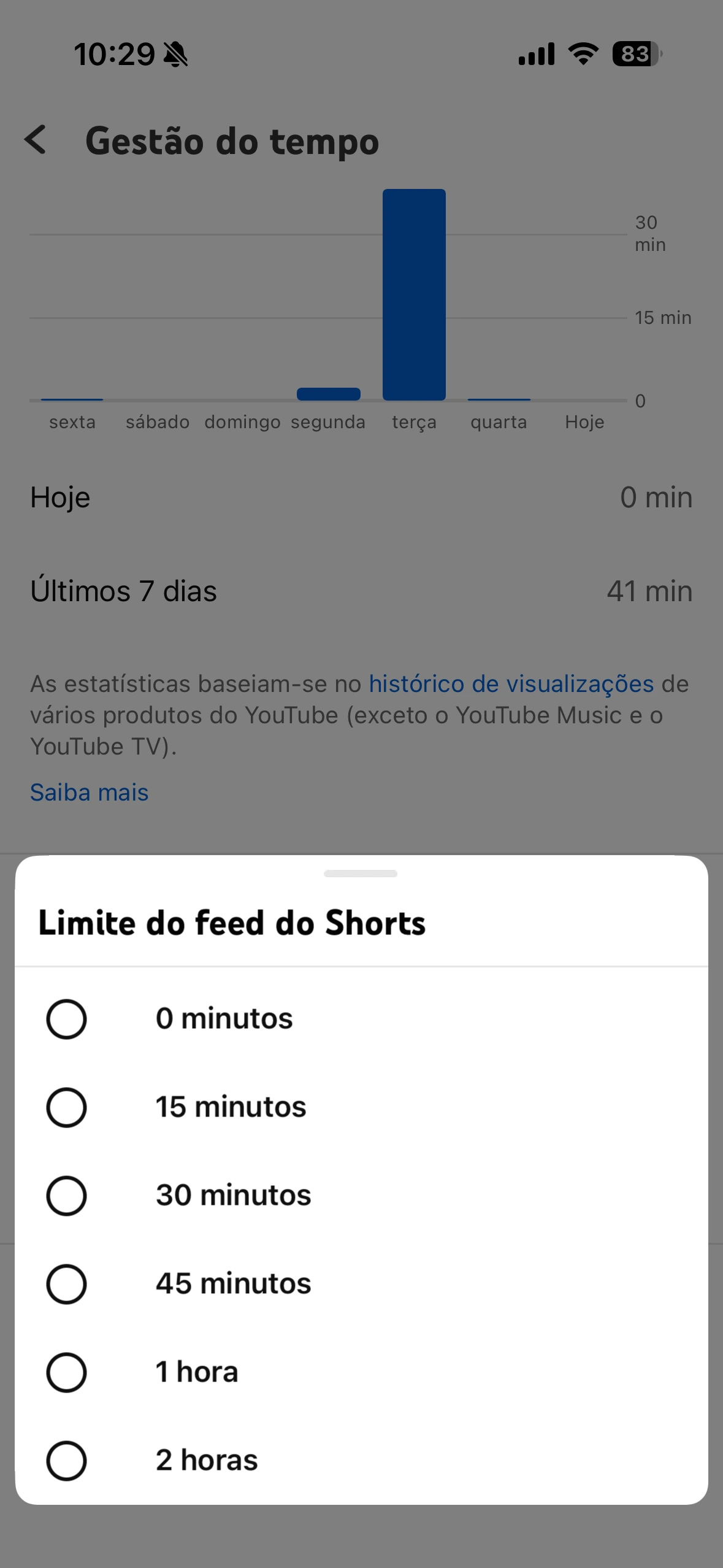This screenshot has width=723, height=1568.
Task: Tap the drag handle of the bottom sheet
Action: [x=361, y=873]
